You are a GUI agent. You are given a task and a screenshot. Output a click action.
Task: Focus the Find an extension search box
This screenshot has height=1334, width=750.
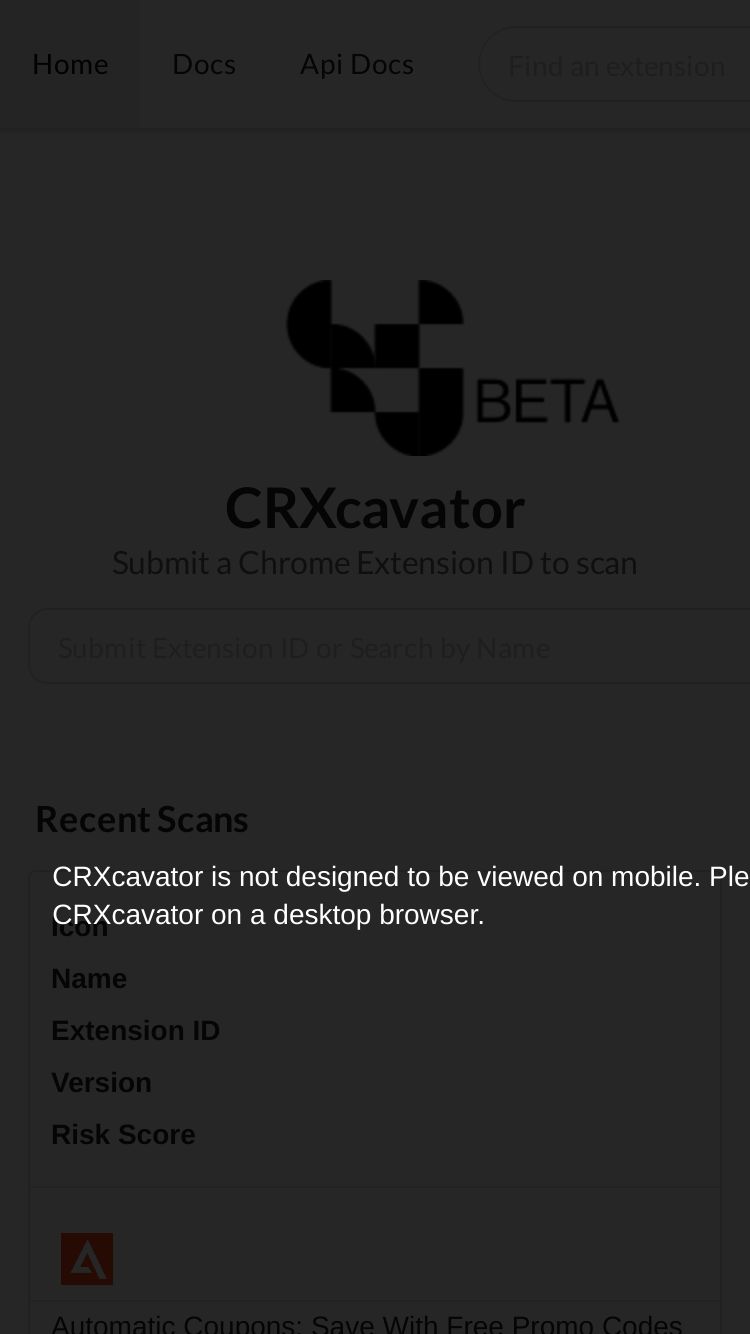[x=615, y=65]
